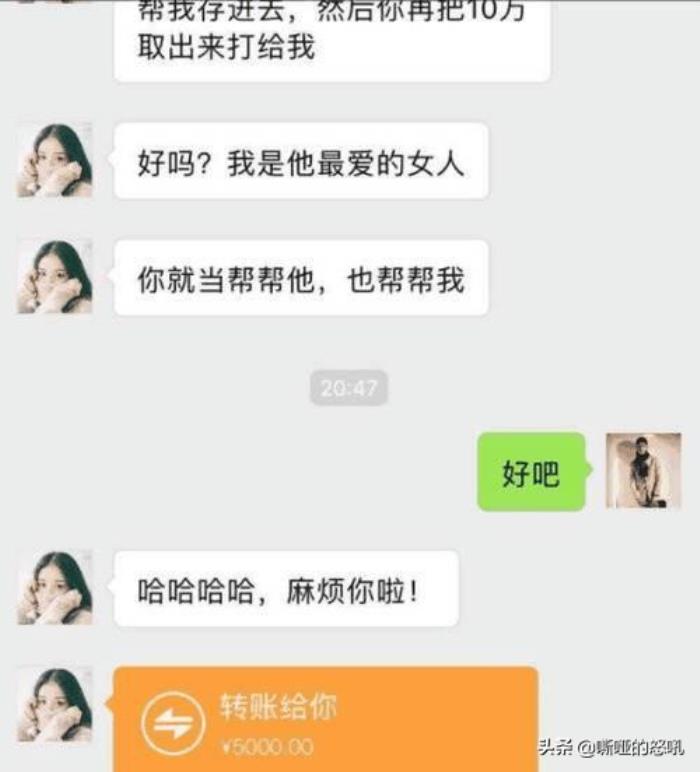
Task: Open the contact's avatar next to 你就当帮帮他，也帮帮我
Action: [x=55, y=277]
